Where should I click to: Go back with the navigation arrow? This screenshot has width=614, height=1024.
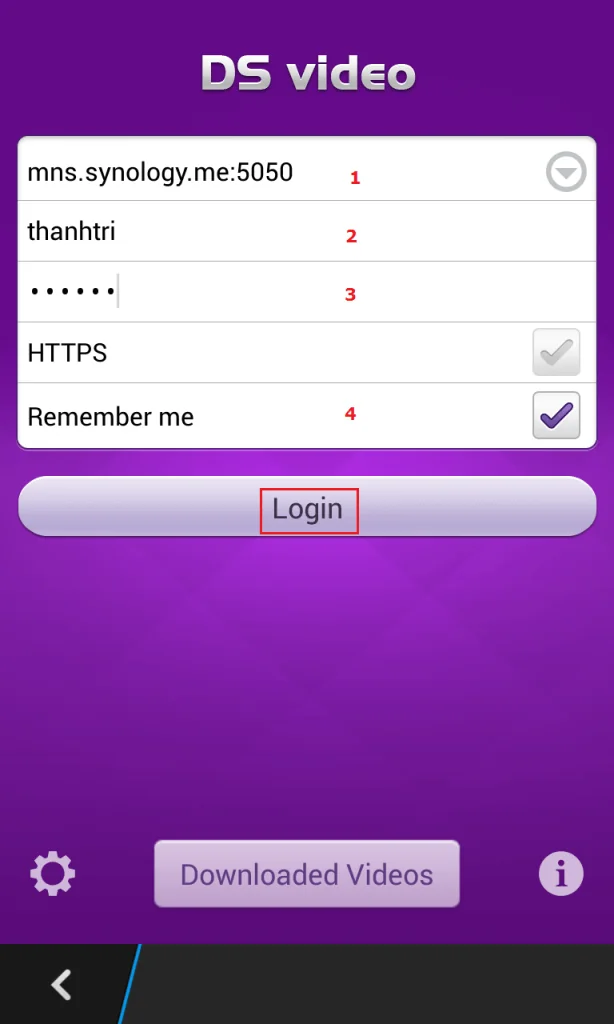[62, 985]
